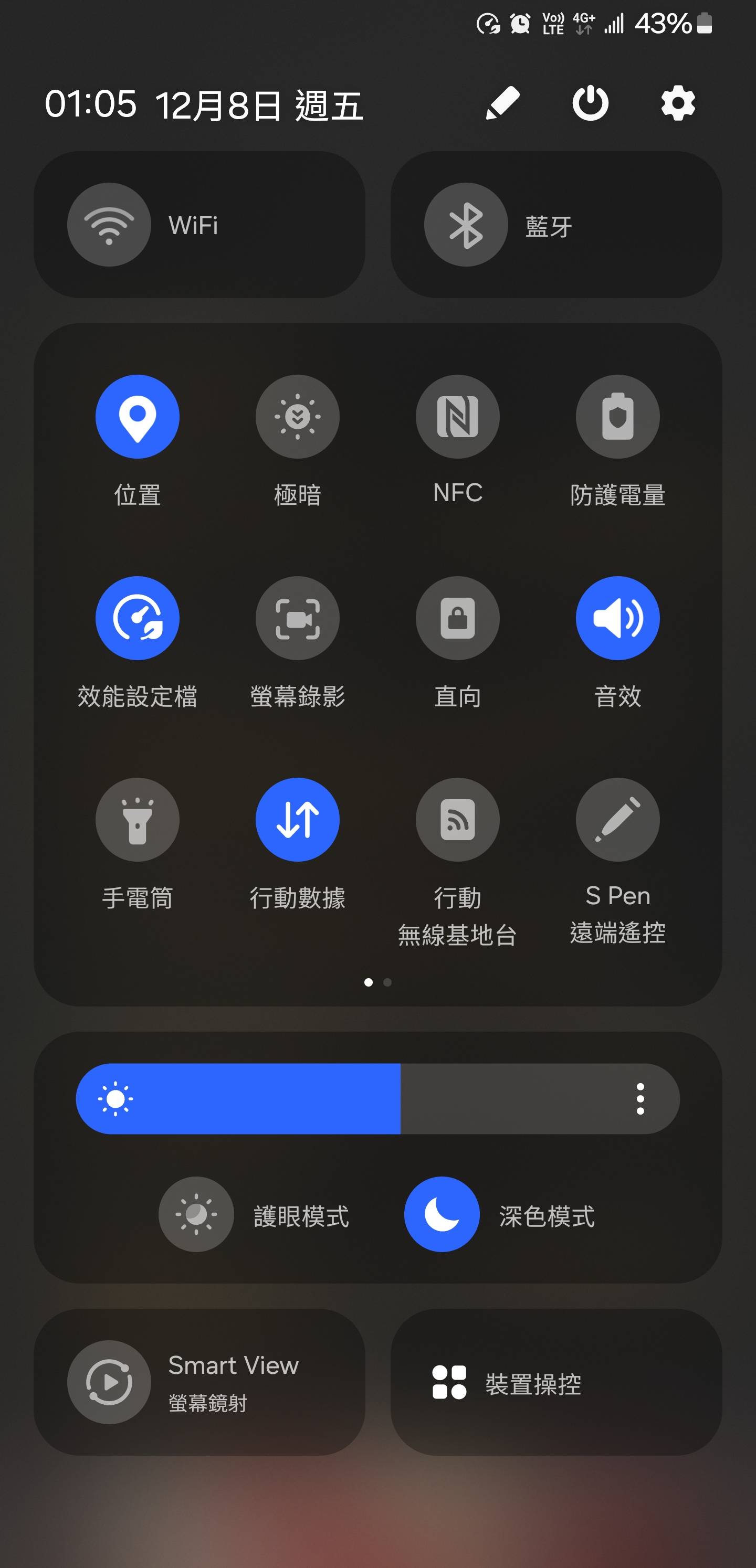Turn on NFC toggle
The image size is (756, 1568).
457,416
